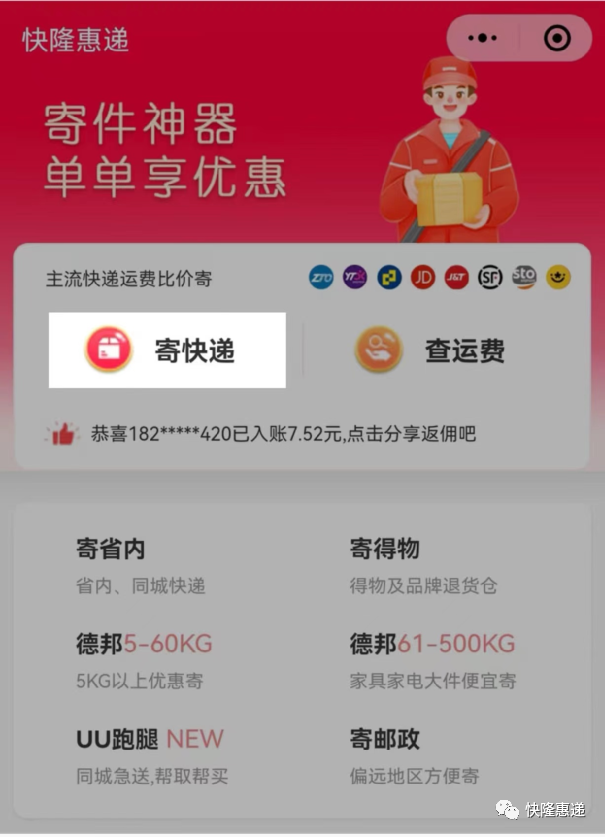Viewport: 605px width, 837px height.
Task: Tap the 点击分享返佣 notice
Action: tap(283, 434)
